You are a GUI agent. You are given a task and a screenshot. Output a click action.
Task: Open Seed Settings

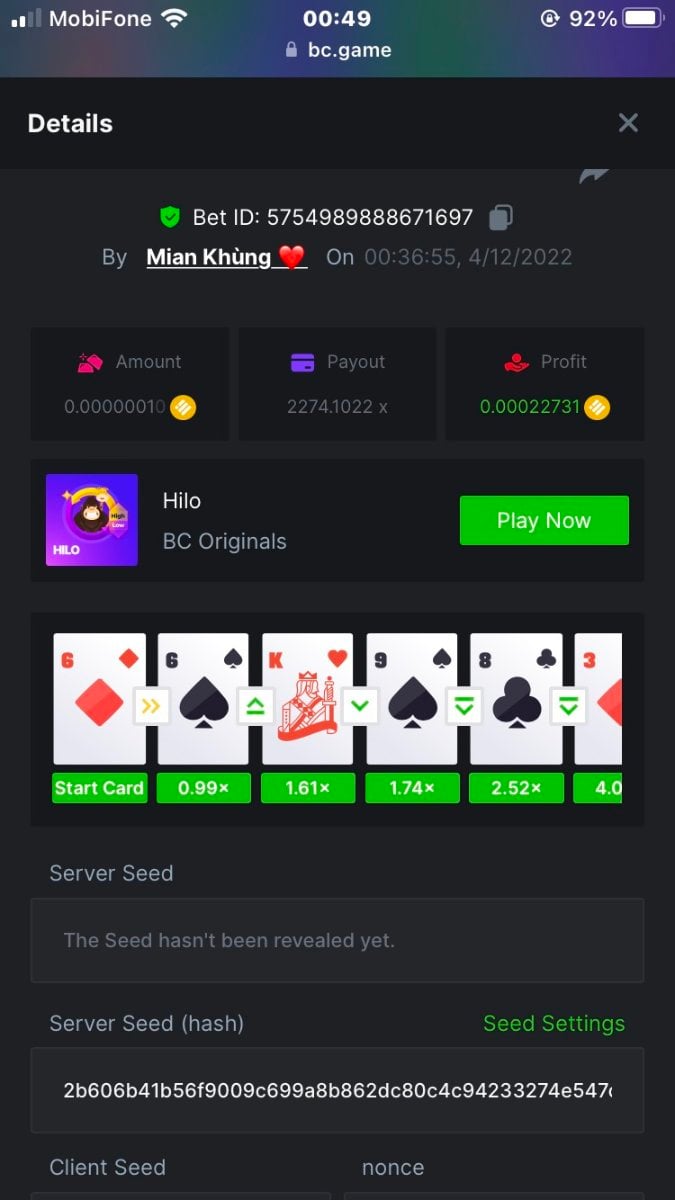click(553, 1023)
